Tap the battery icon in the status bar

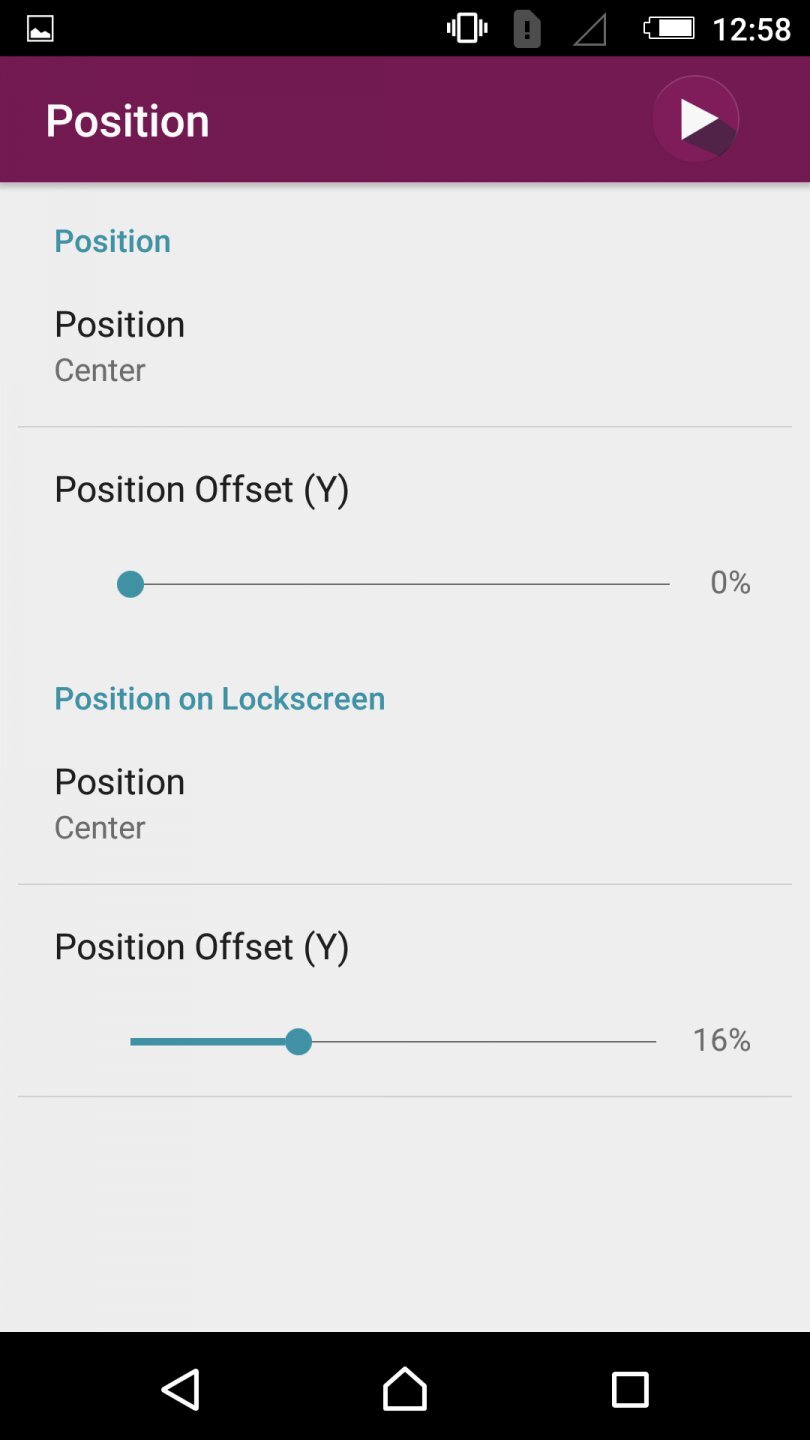668,27
